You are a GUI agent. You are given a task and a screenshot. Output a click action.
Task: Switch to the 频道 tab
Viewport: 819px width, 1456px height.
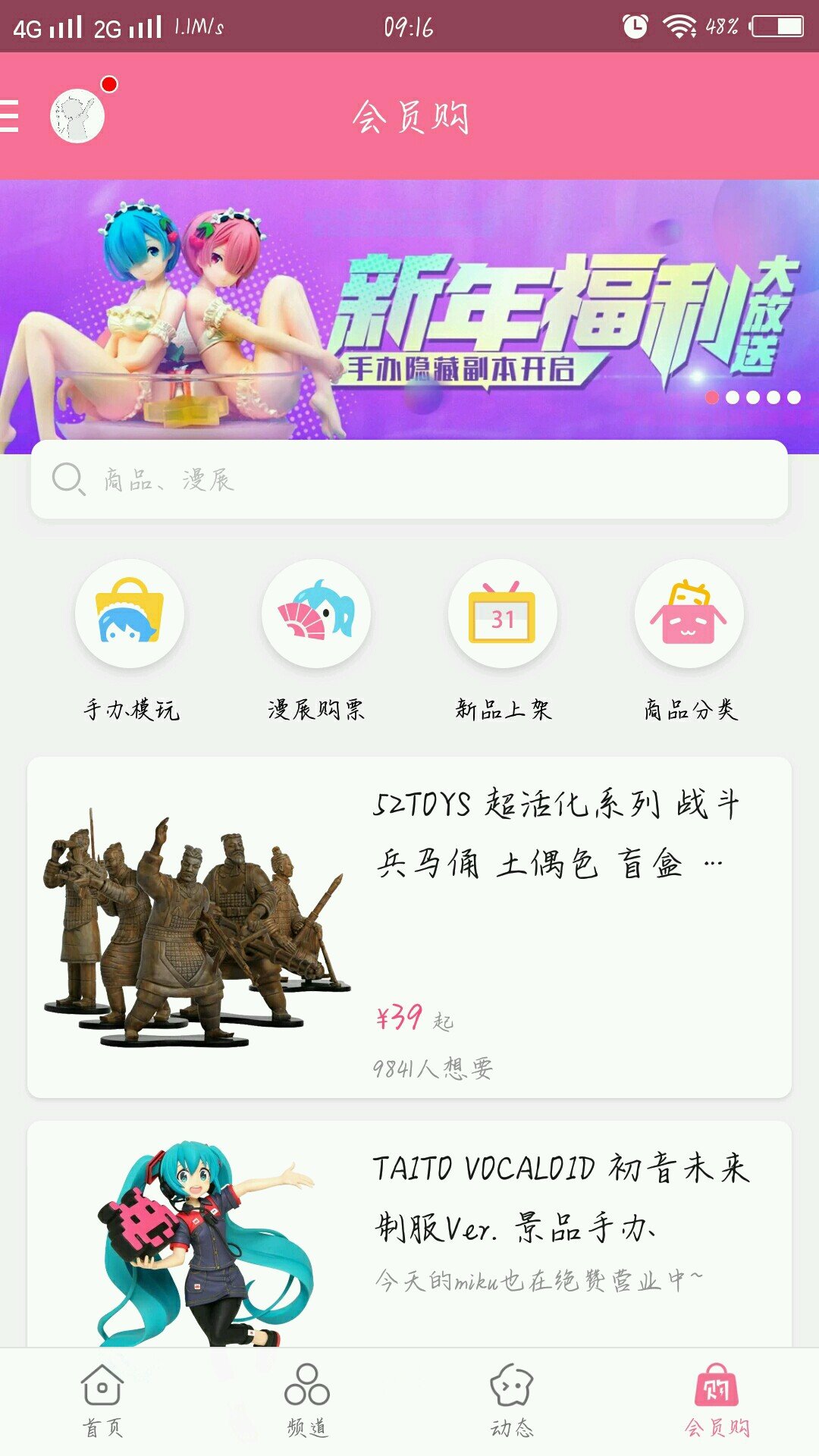pos(307,1401)
